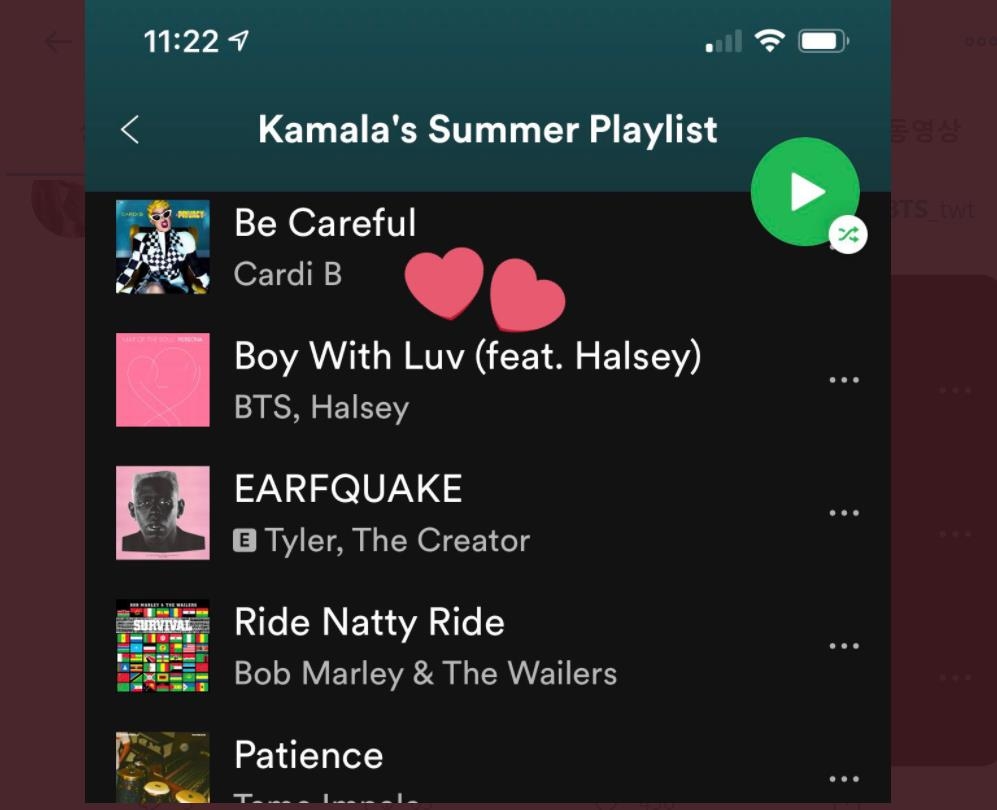Open options for Boy With Luv

point(844,380)
